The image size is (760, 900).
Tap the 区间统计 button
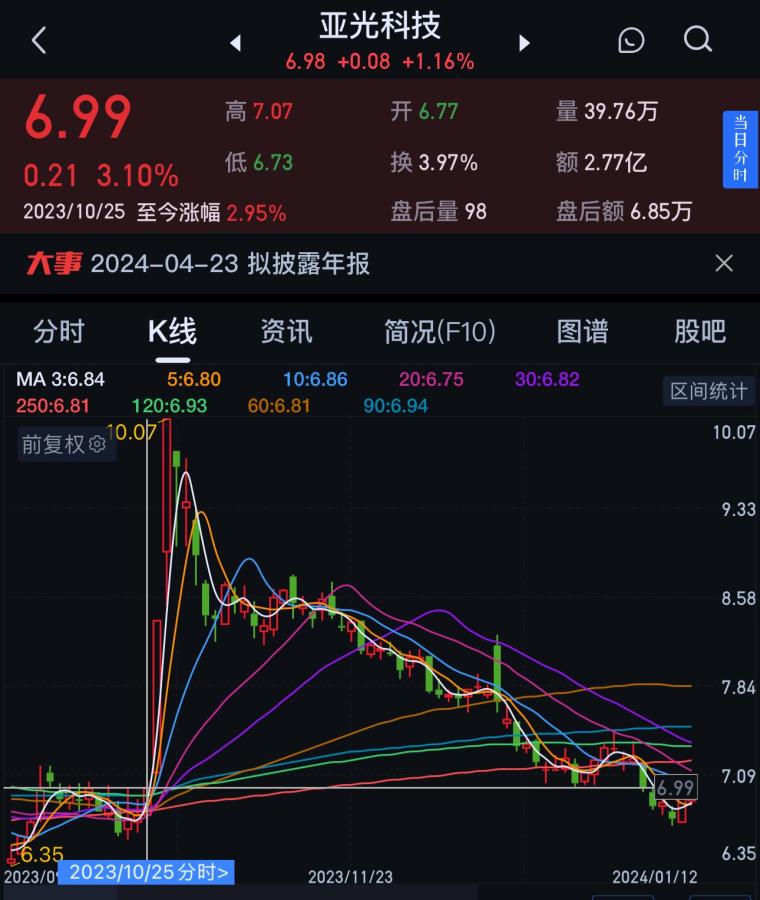click(708, 391)
